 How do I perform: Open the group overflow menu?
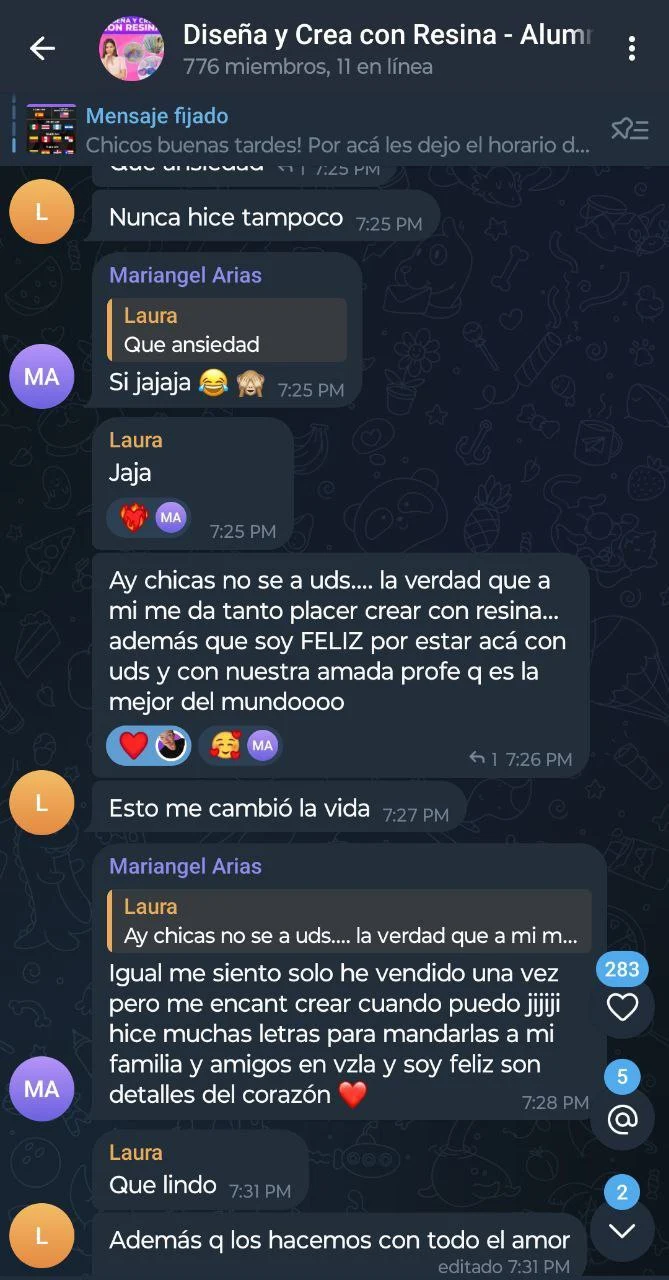(x=631, y=48)
